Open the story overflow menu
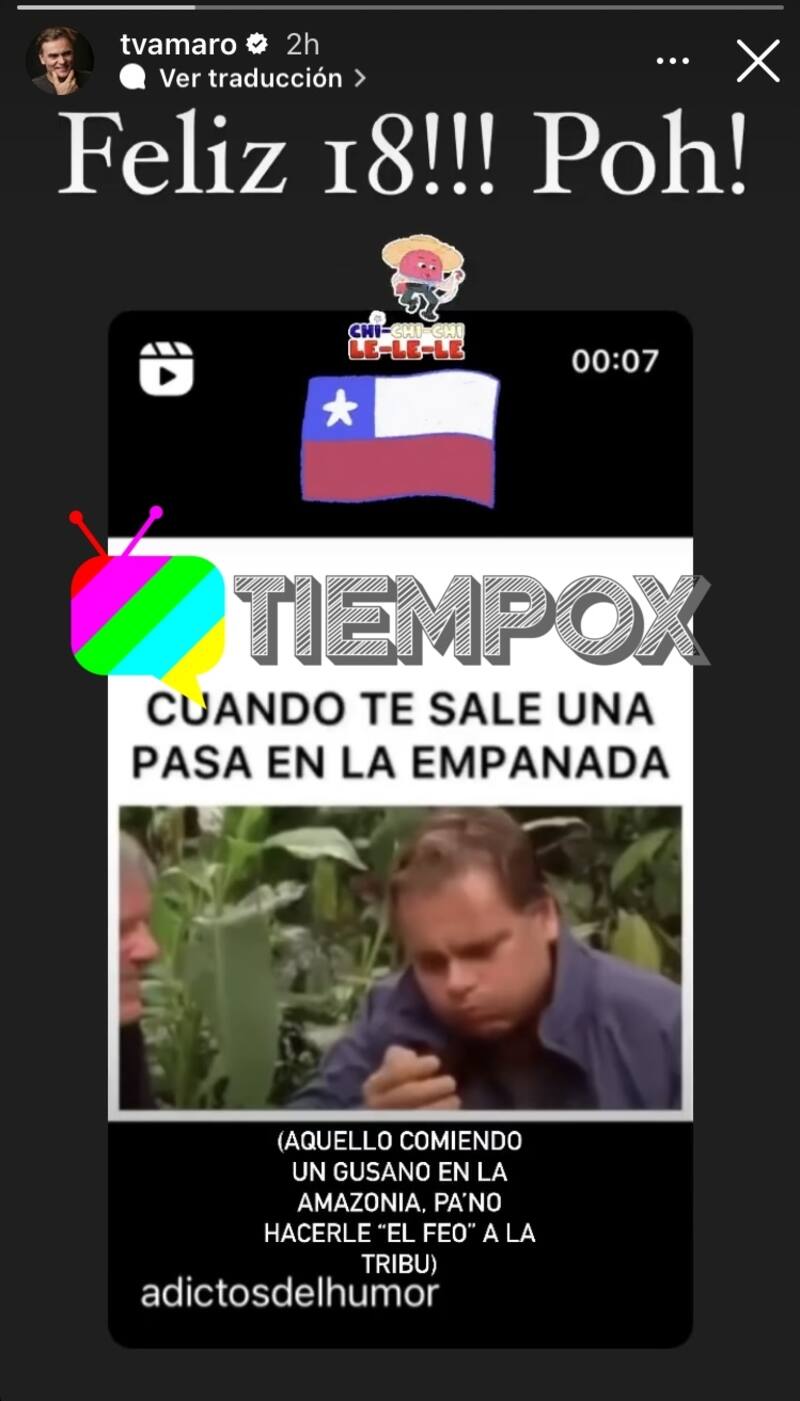 (x=672, y=62)
